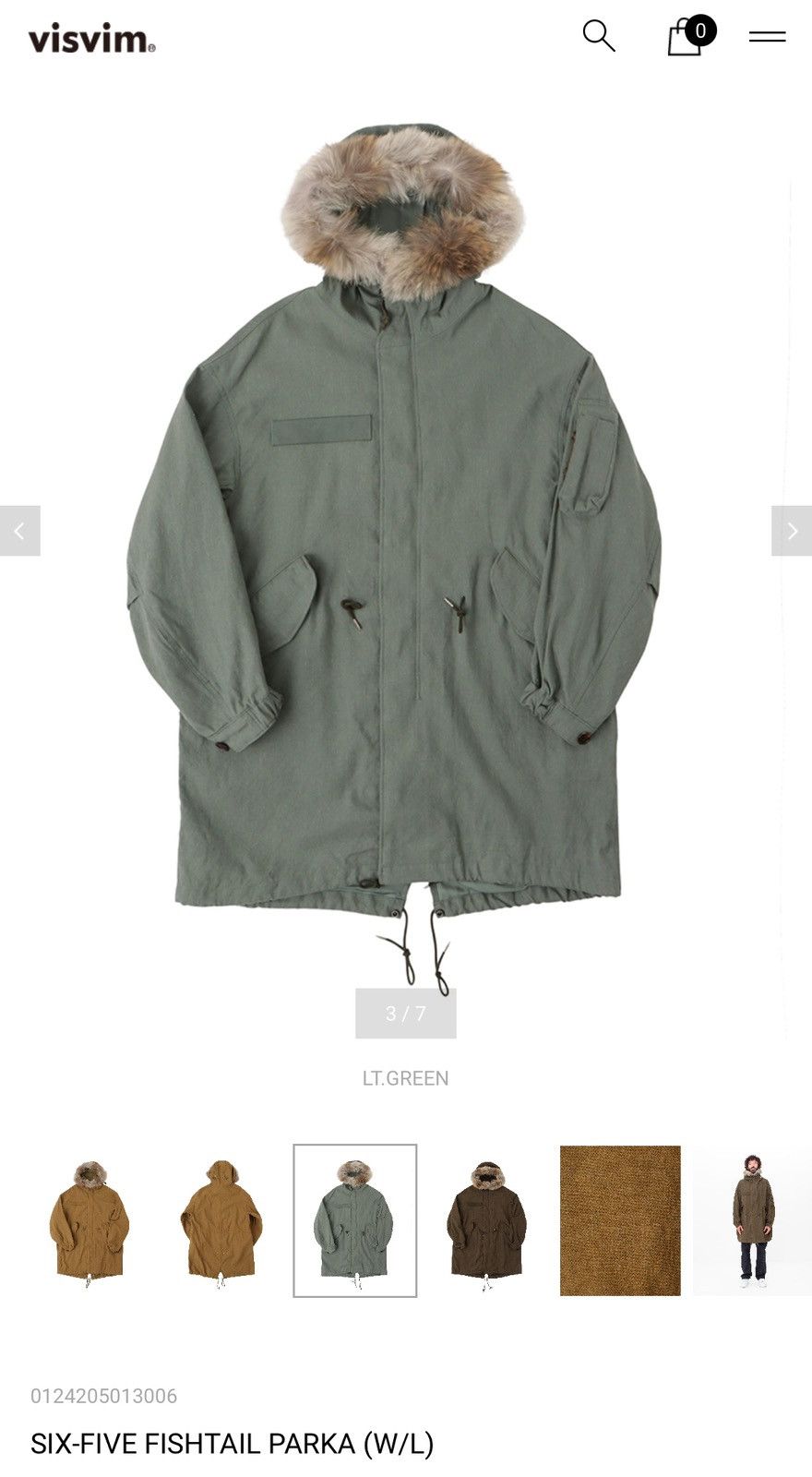Image resolution: width=812 pixels, height=1477 pixels.
Task: Open the hamburger menu
Action: pyautogui.click(x=767, y=37)
